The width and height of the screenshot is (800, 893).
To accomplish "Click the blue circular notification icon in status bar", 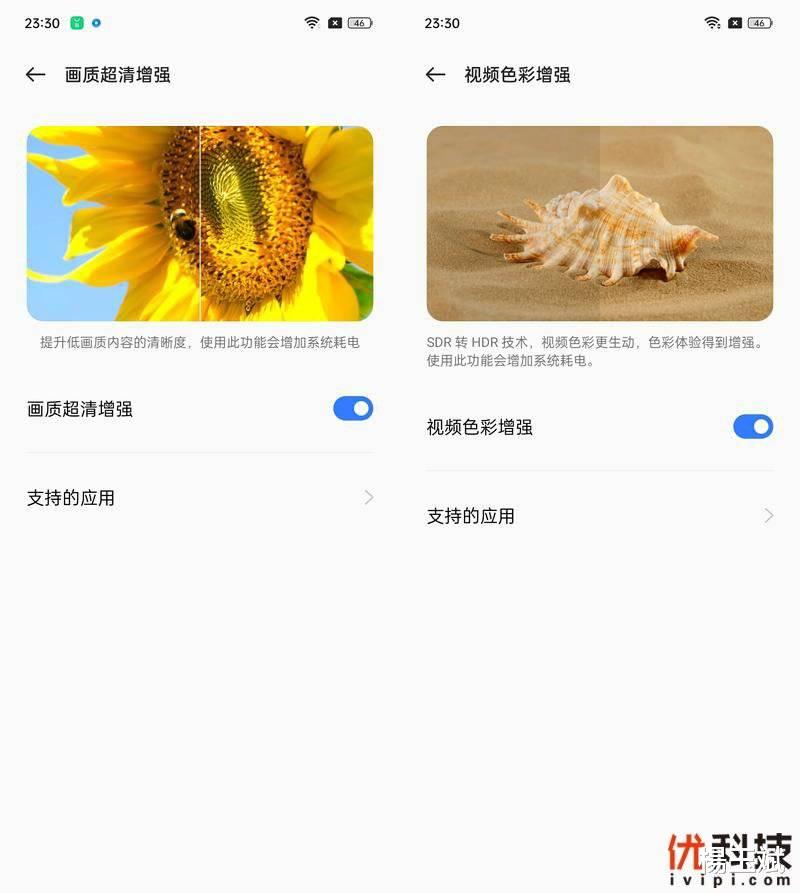I will tap(96, 22).
